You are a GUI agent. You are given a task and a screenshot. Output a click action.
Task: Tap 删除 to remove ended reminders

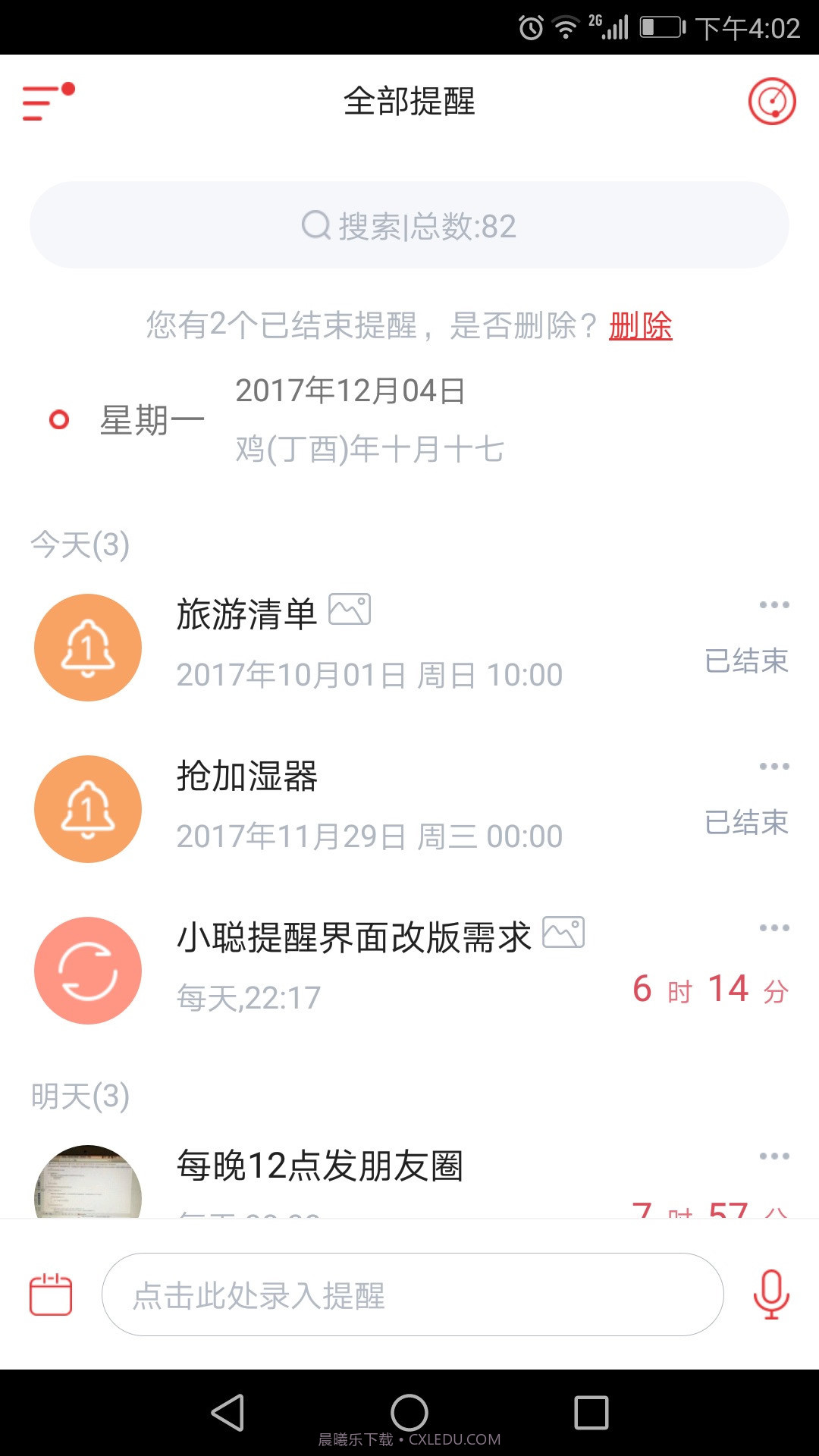[x=641, y=328]
